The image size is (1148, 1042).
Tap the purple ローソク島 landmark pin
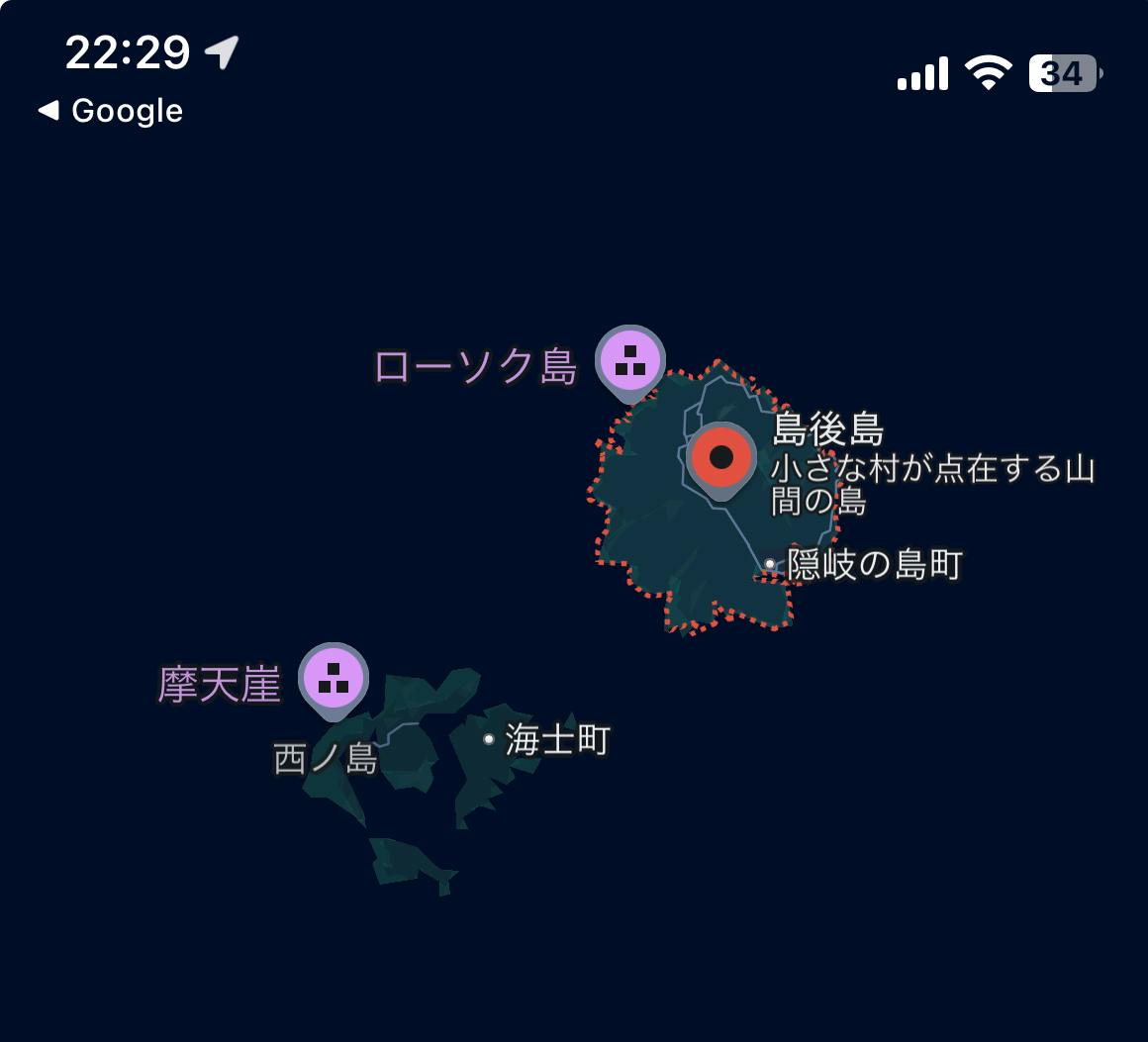[629, 360]
